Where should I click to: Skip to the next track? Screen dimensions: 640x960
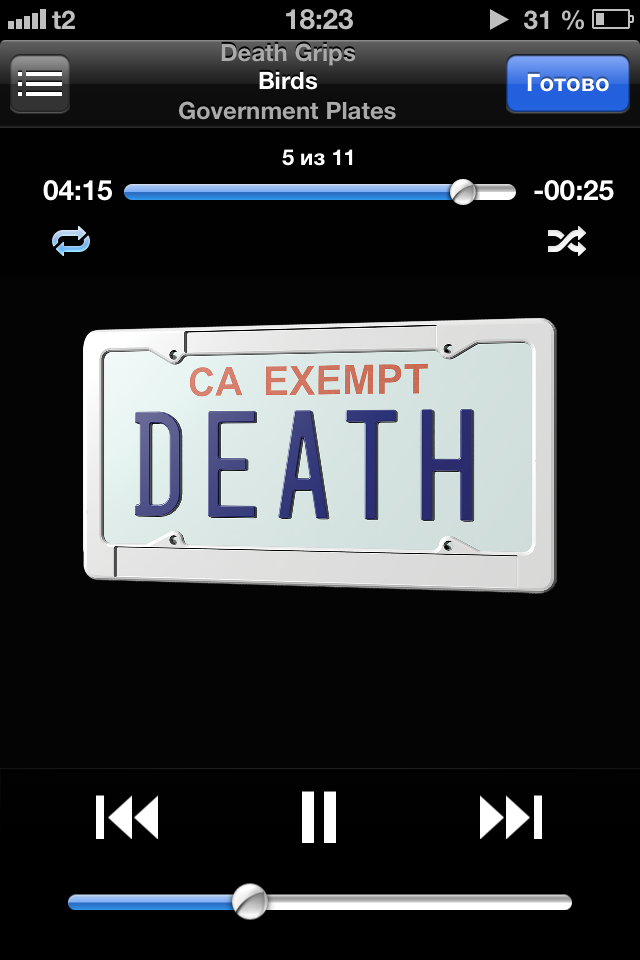pos(511,817)
